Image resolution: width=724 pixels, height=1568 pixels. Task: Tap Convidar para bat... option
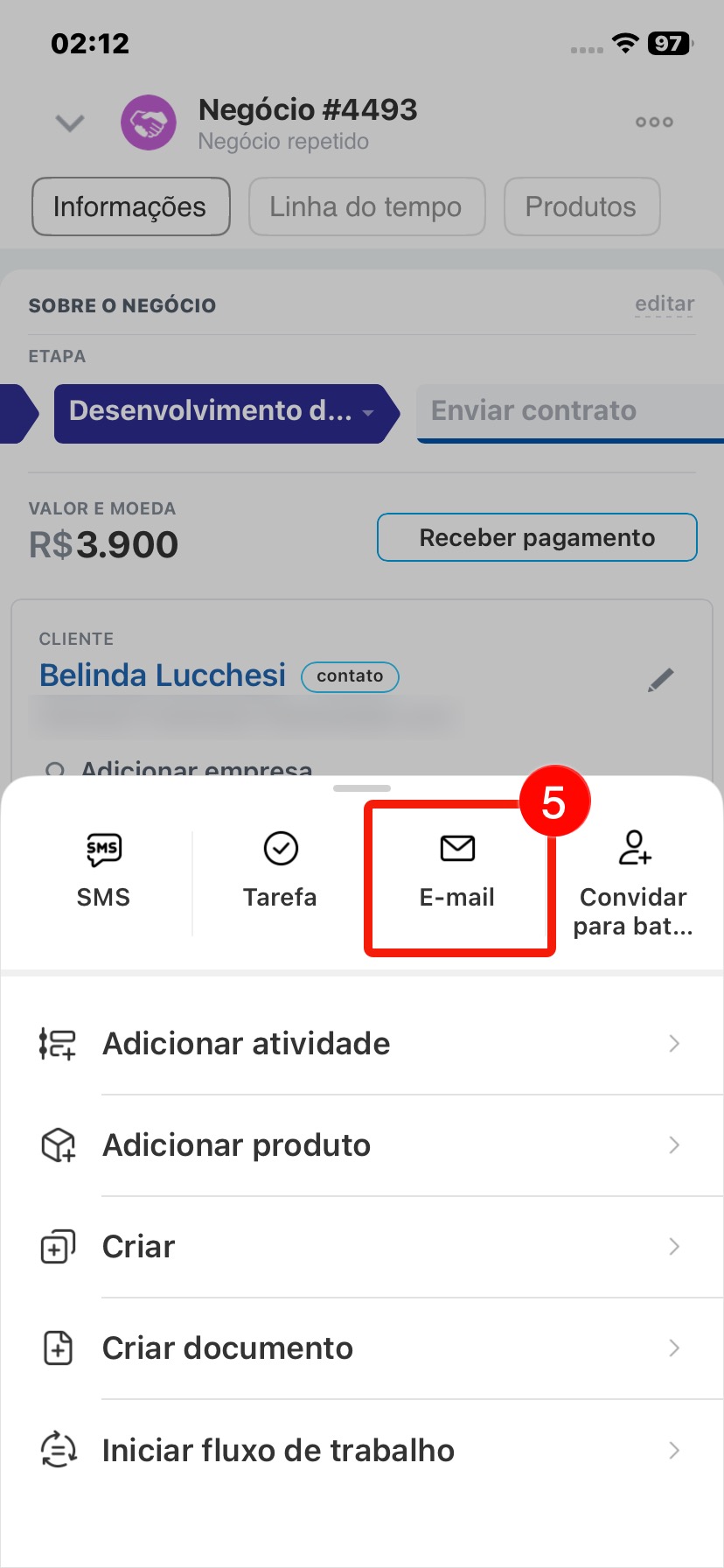coord(633,882)
